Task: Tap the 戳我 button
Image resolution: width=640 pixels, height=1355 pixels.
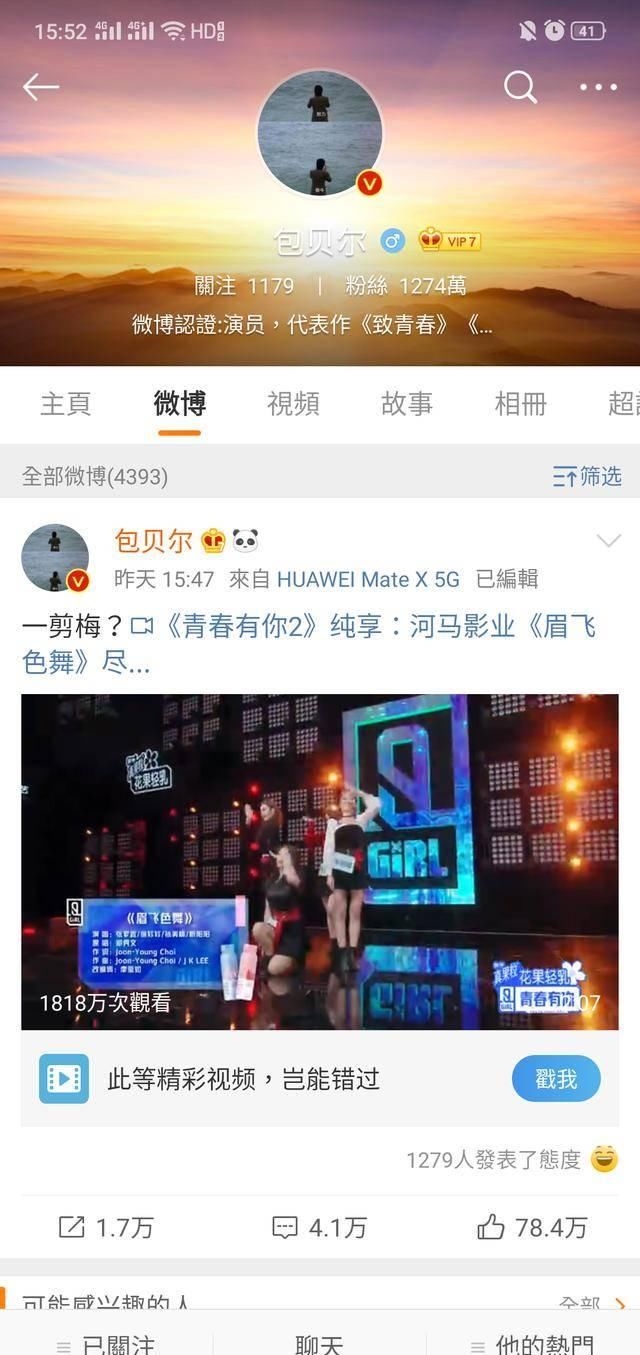Action: (x=556, y=1079)
